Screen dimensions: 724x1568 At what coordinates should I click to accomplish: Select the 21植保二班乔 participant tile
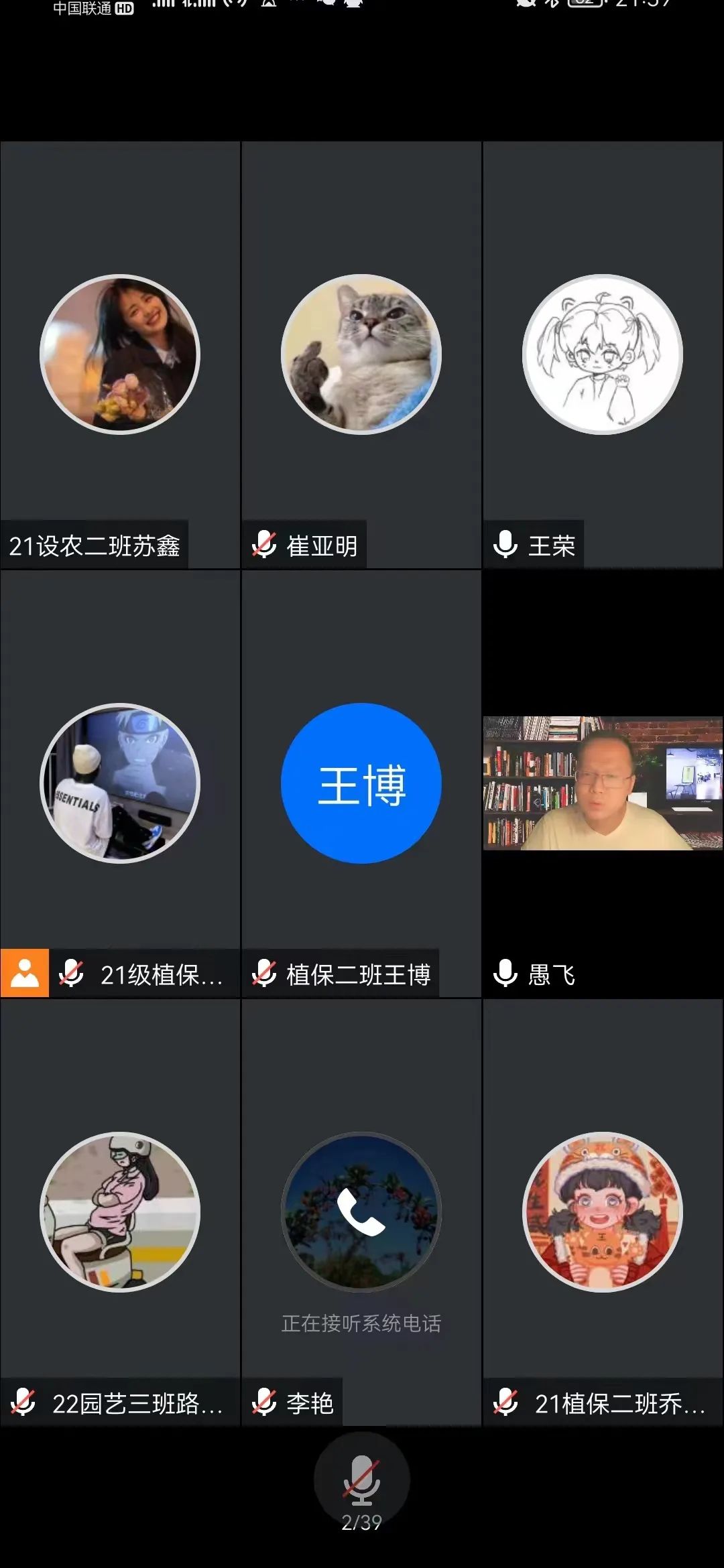pyautogui.click(x=603, y=1212)
